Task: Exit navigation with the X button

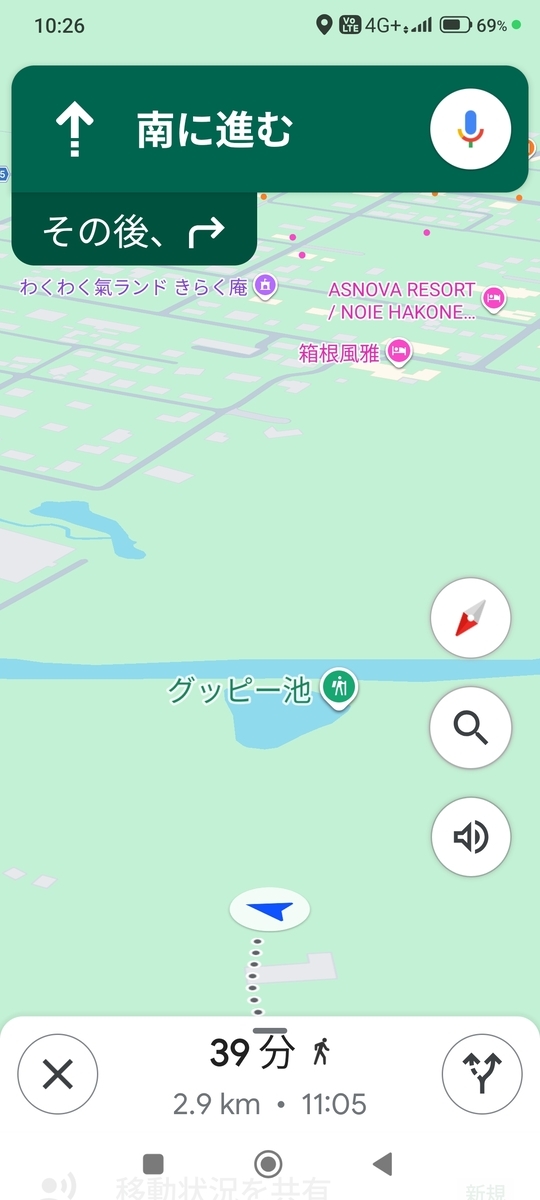Action: [58, 1075]
